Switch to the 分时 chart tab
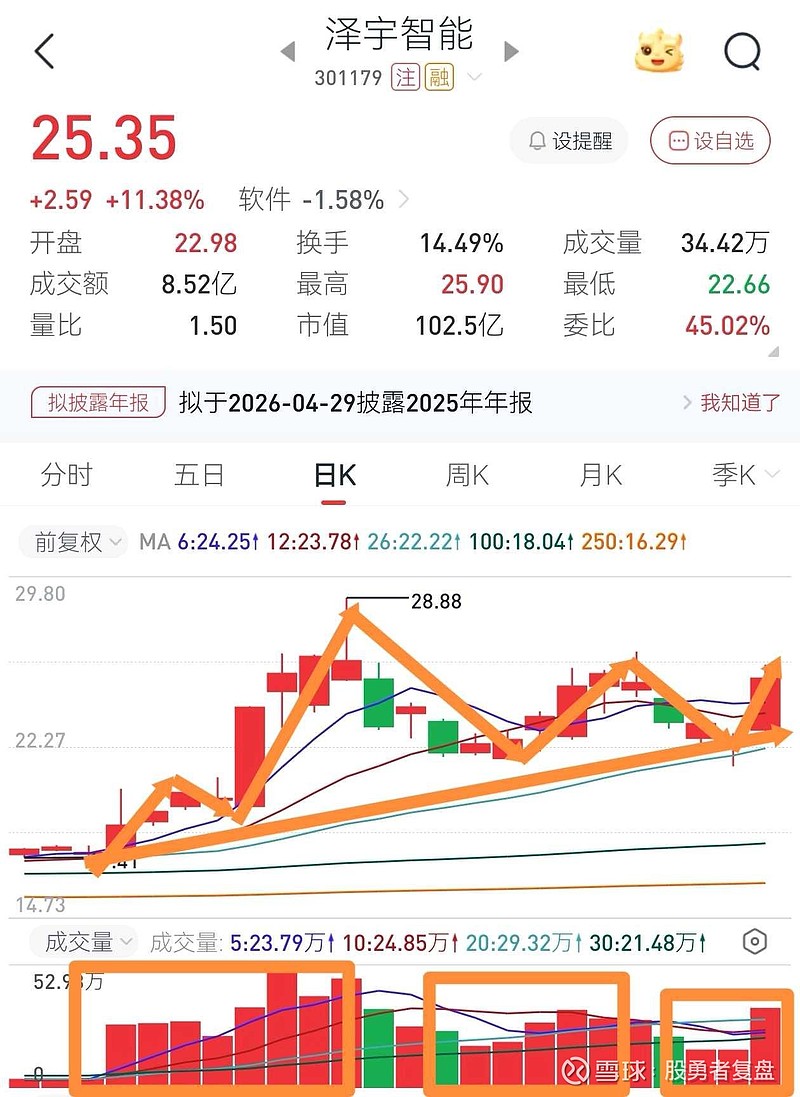Viewport: 800px width, 1097px height. pos(66,476)
